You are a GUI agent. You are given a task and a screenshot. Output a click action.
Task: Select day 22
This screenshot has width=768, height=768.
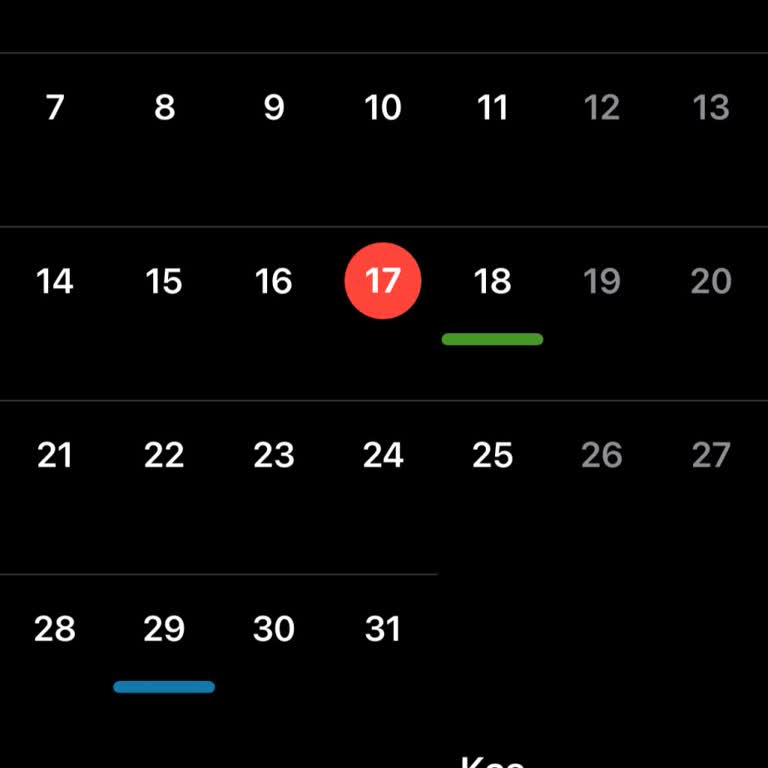click(x=164, y=456)
